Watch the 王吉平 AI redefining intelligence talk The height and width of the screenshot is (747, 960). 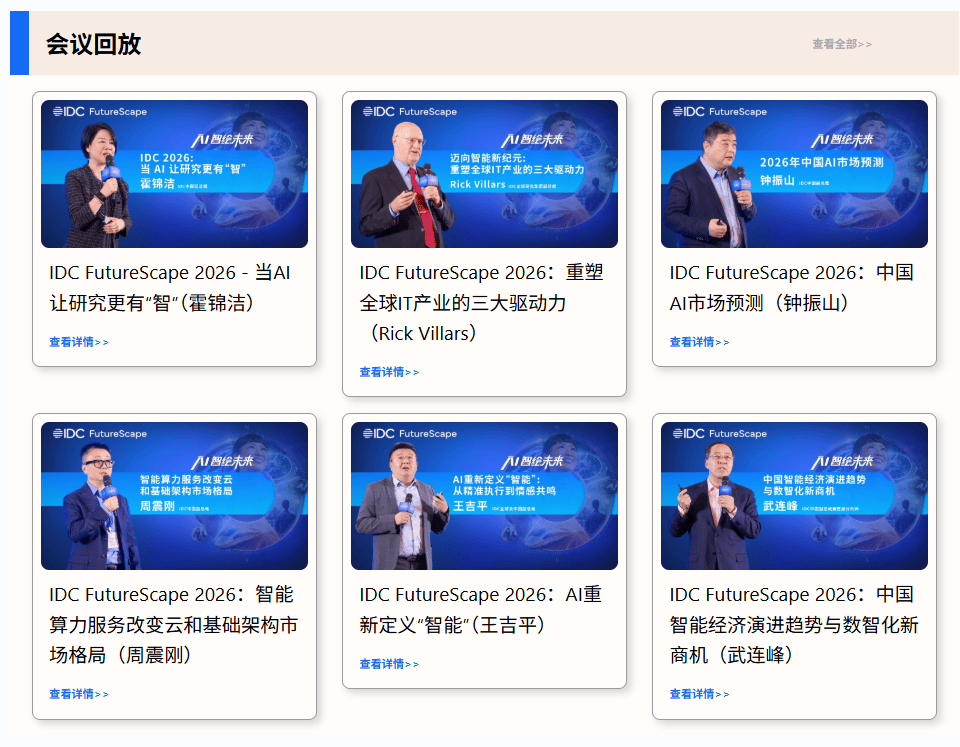(x=484, y=495)
